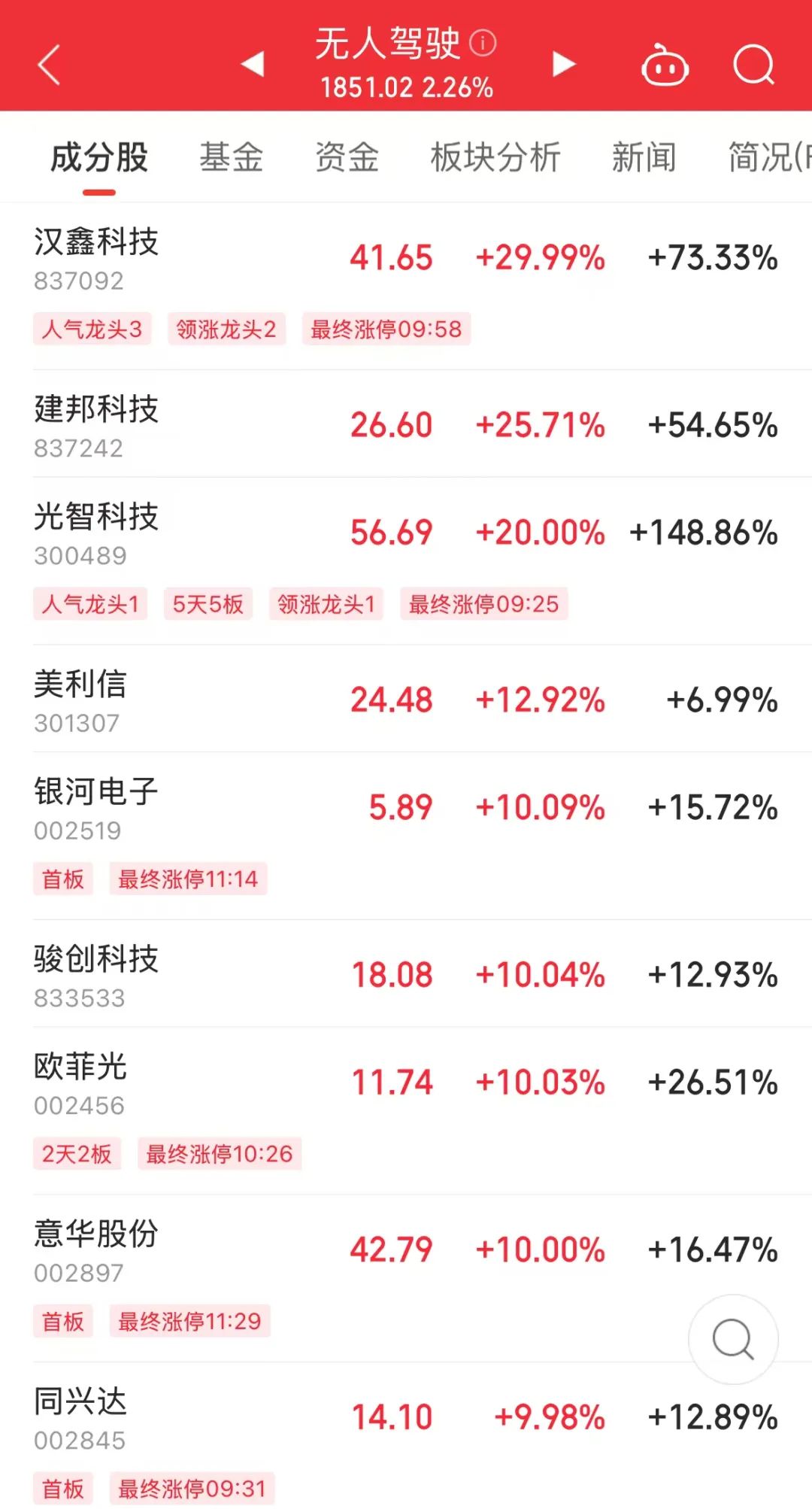This screenshot has width=812, height=1509.
Task: Select the 成分股 tab
Action: (x=98, y=157)
